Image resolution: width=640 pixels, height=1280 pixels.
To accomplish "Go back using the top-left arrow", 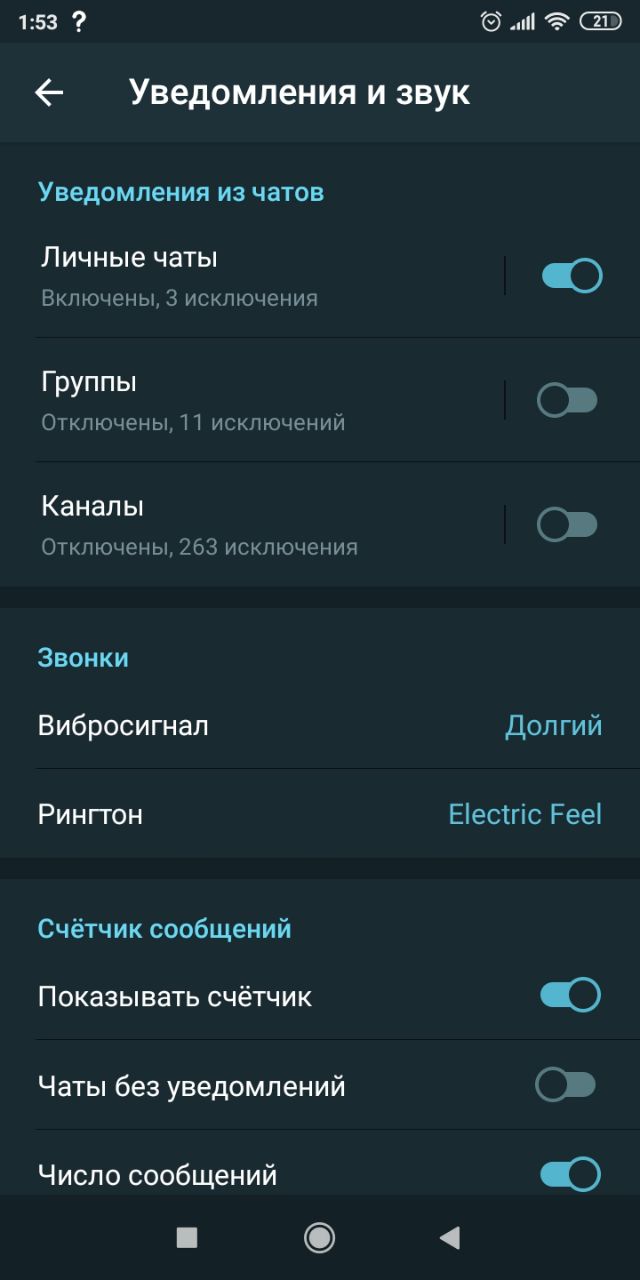I will coord(49,92).
